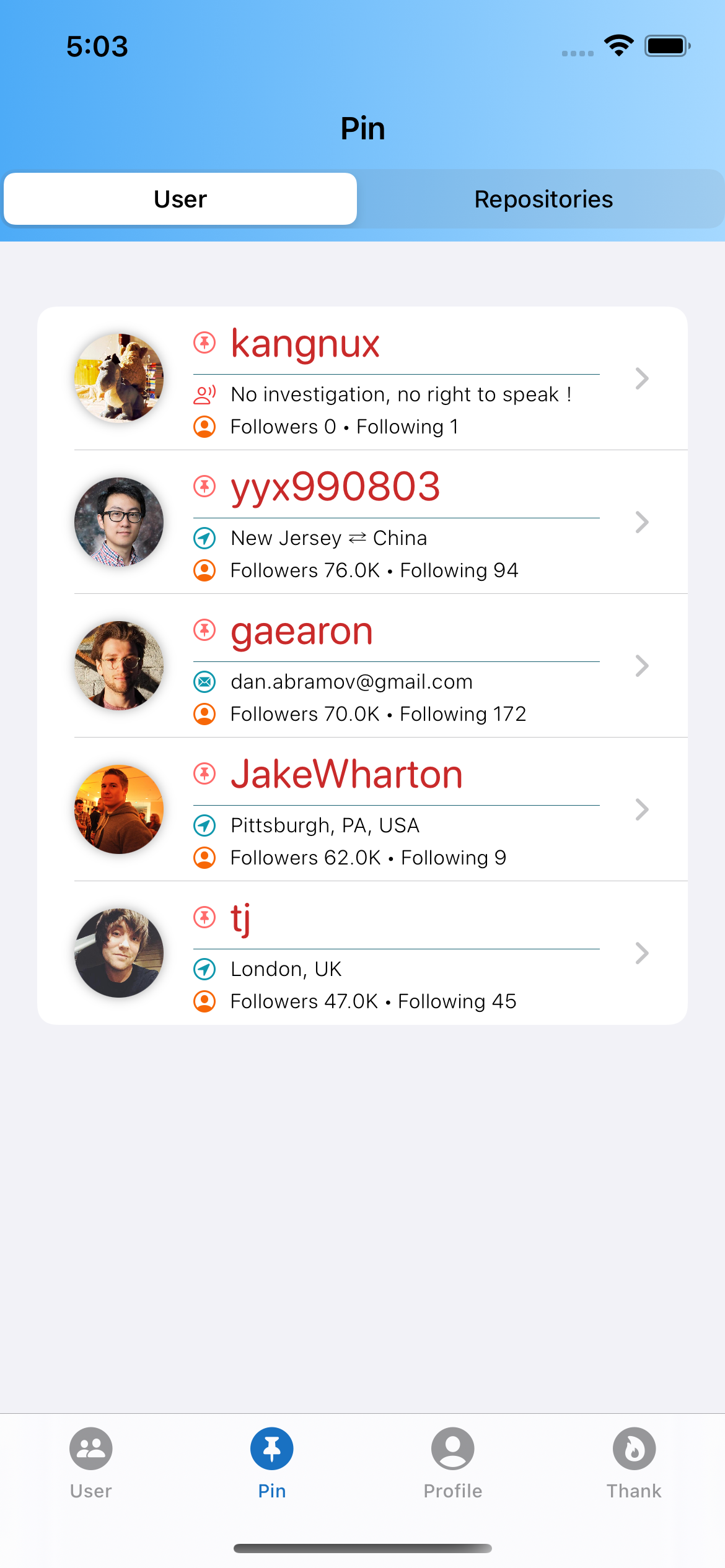Viewport: 725px width, 1568px height.
Task: View gaearon's profile details
Action: click(362, 666)
